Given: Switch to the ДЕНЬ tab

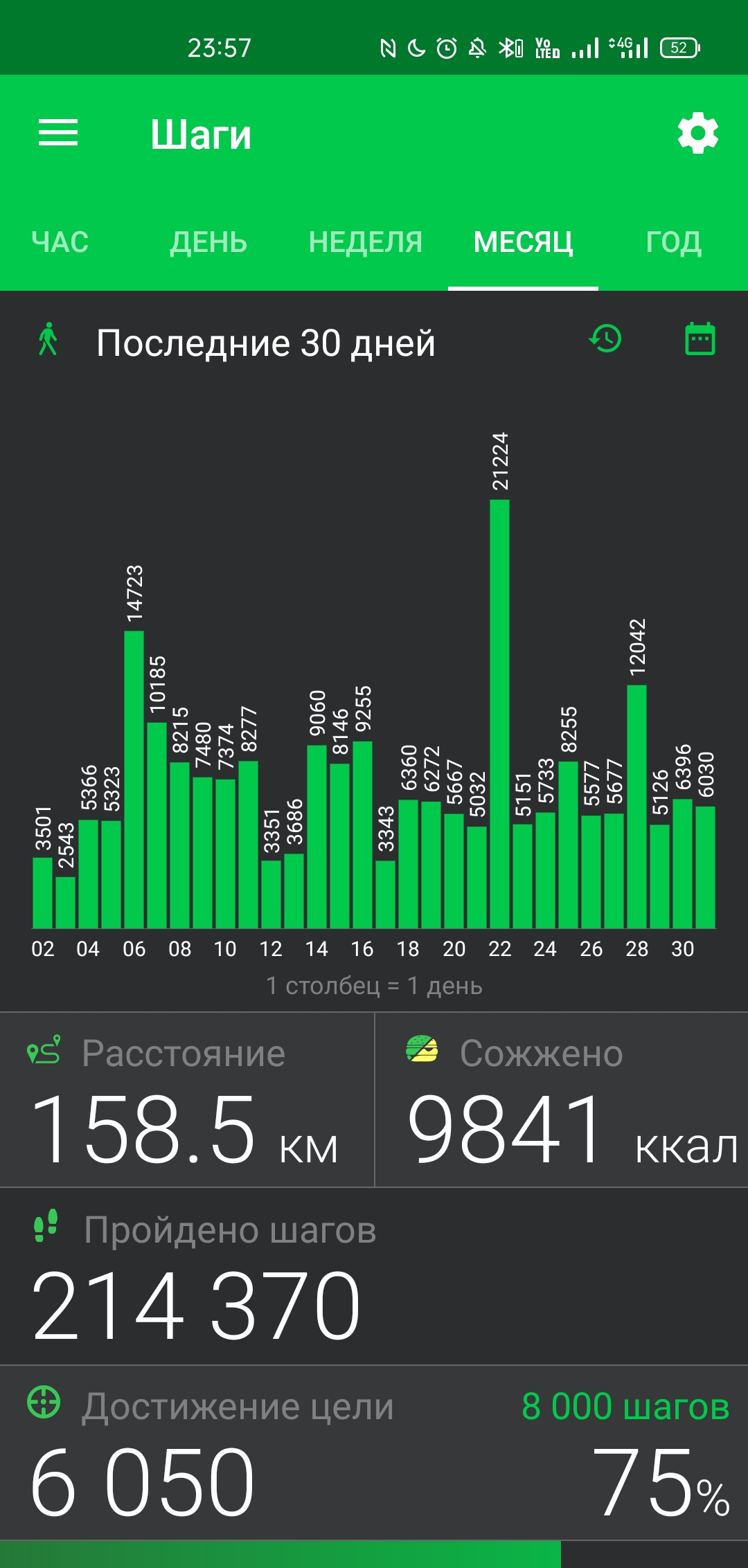Looking at the screenshot, I should [208, 242].
